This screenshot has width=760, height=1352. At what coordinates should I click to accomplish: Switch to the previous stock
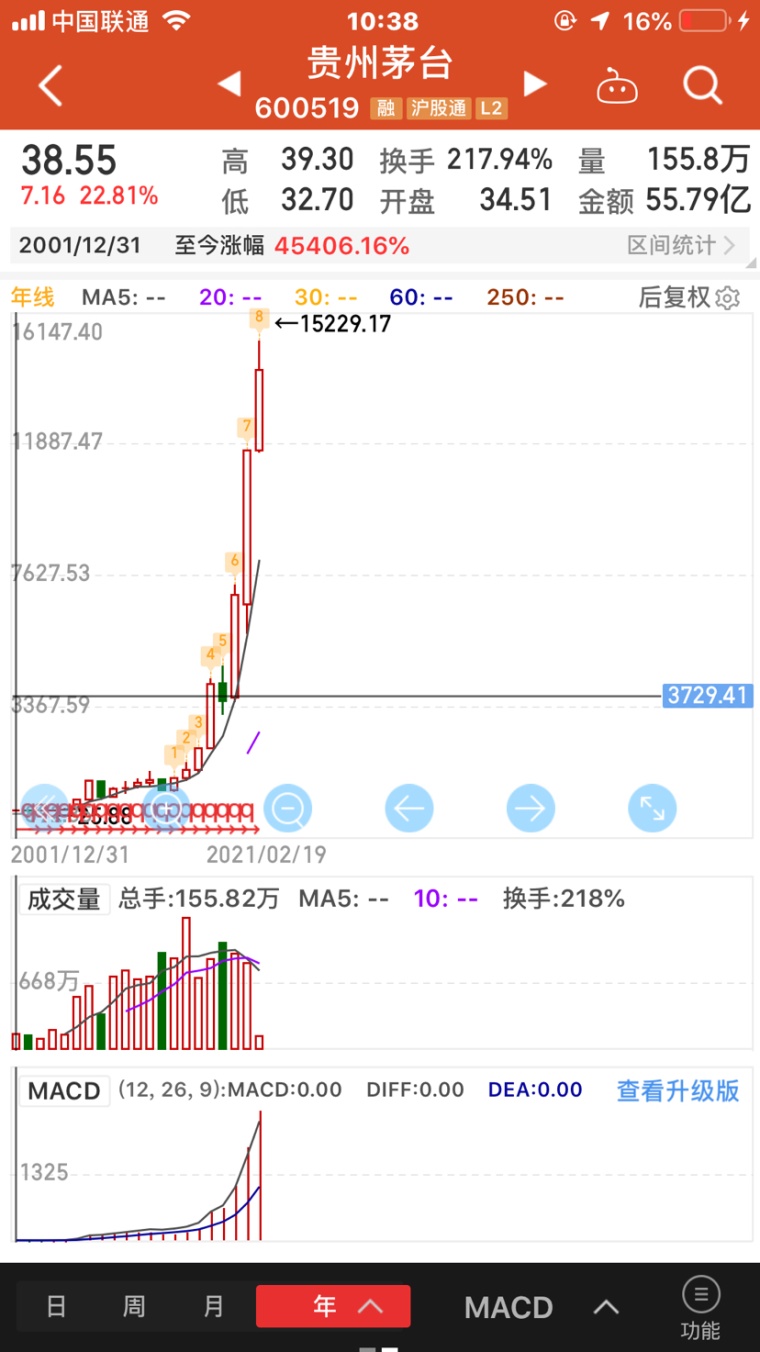(x=229, y=84)
